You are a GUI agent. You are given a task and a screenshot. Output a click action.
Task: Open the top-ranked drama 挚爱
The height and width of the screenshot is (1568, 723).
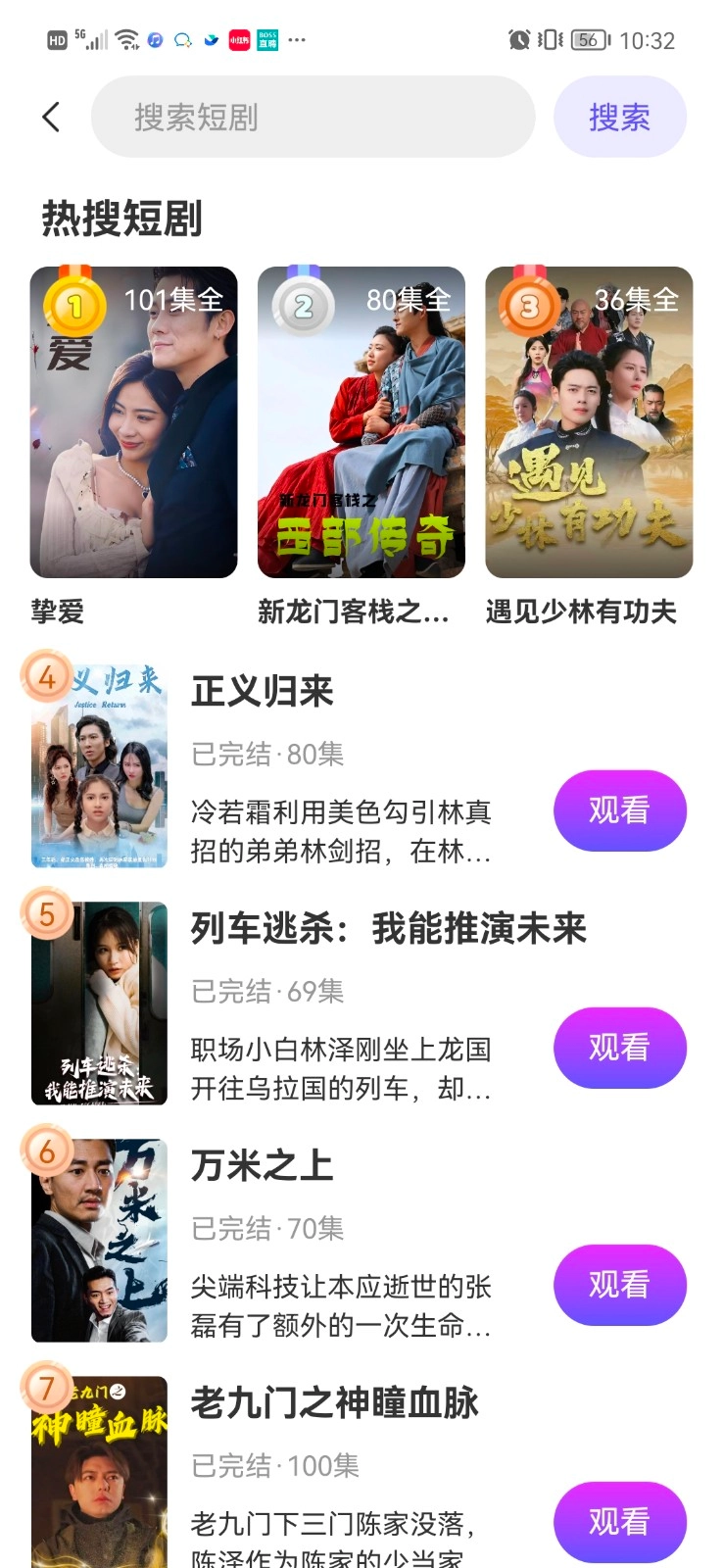coord(133,422)
